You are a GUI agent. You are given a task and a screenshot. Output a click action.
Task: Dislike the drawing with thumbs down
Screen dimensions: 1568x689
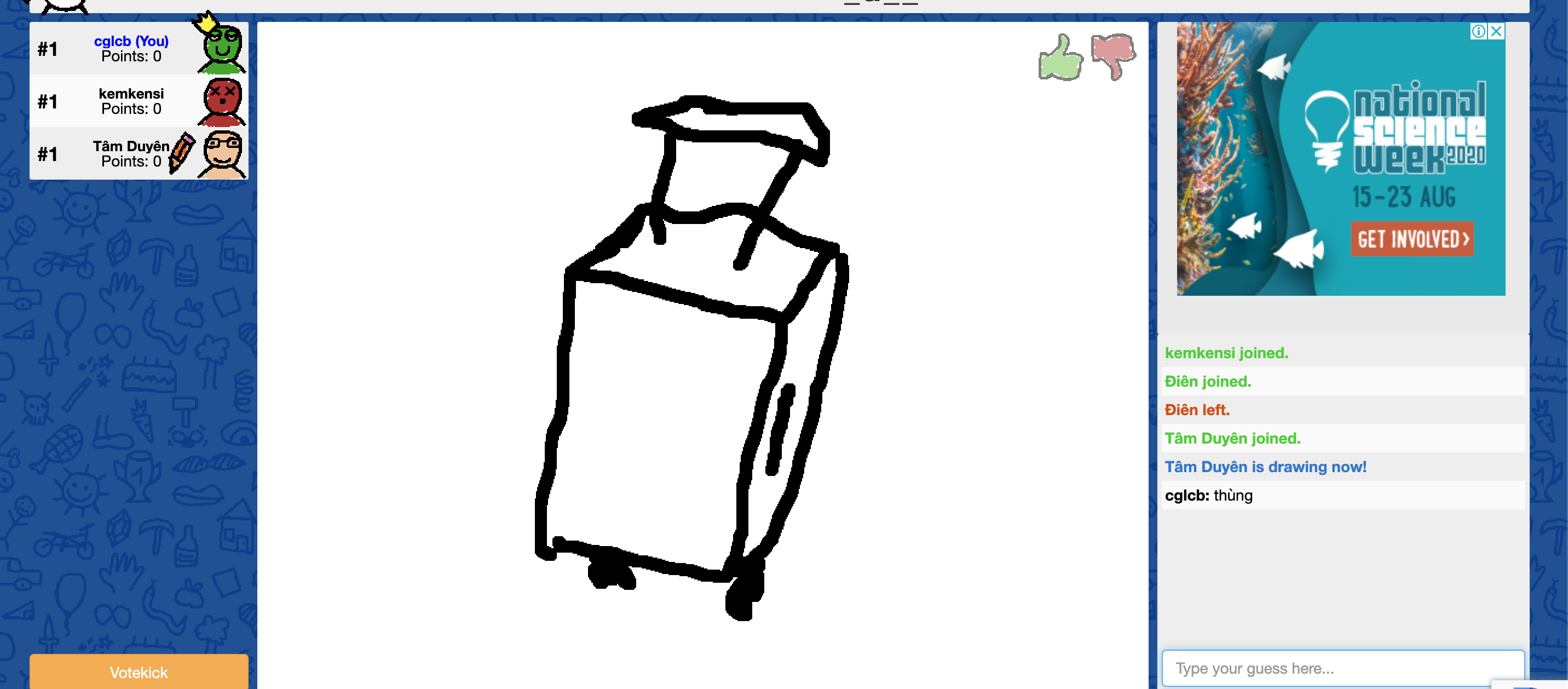tap(1112, 56)
